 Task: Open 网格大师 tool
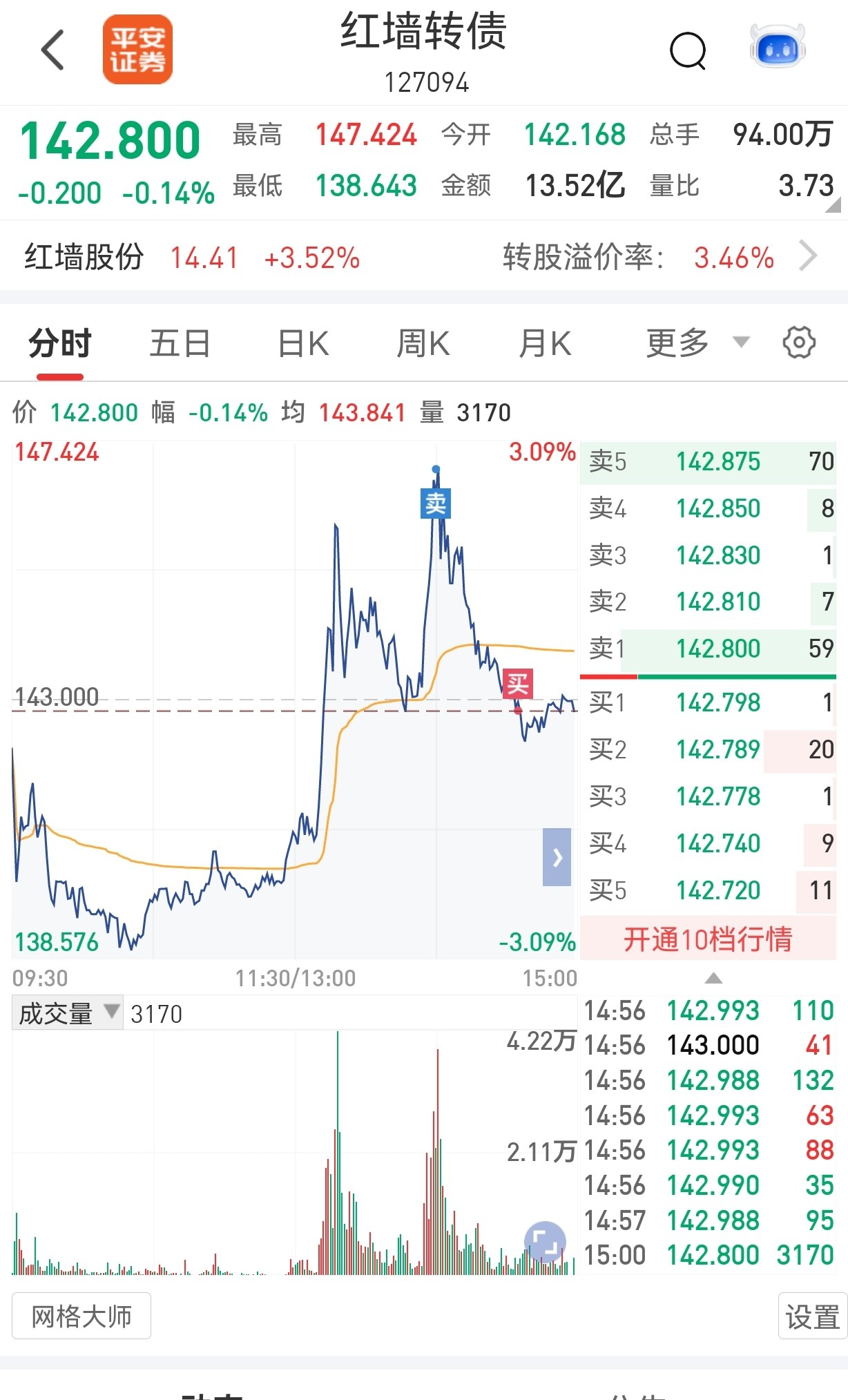81,1316
